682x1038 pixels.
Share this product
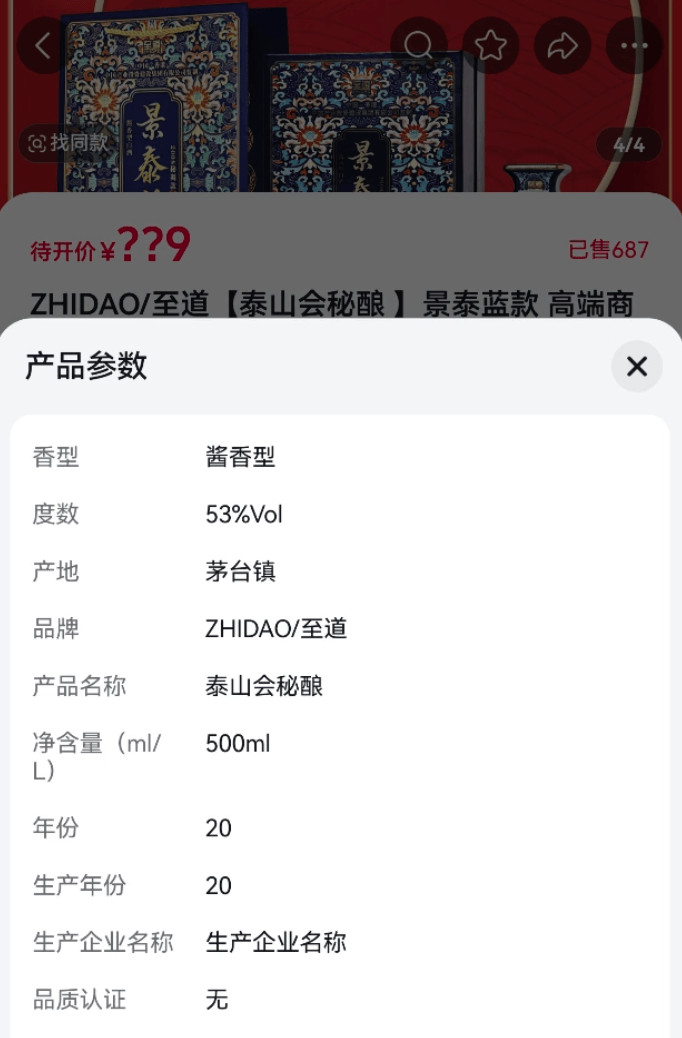pyautogui.click(x=562, y=45)
